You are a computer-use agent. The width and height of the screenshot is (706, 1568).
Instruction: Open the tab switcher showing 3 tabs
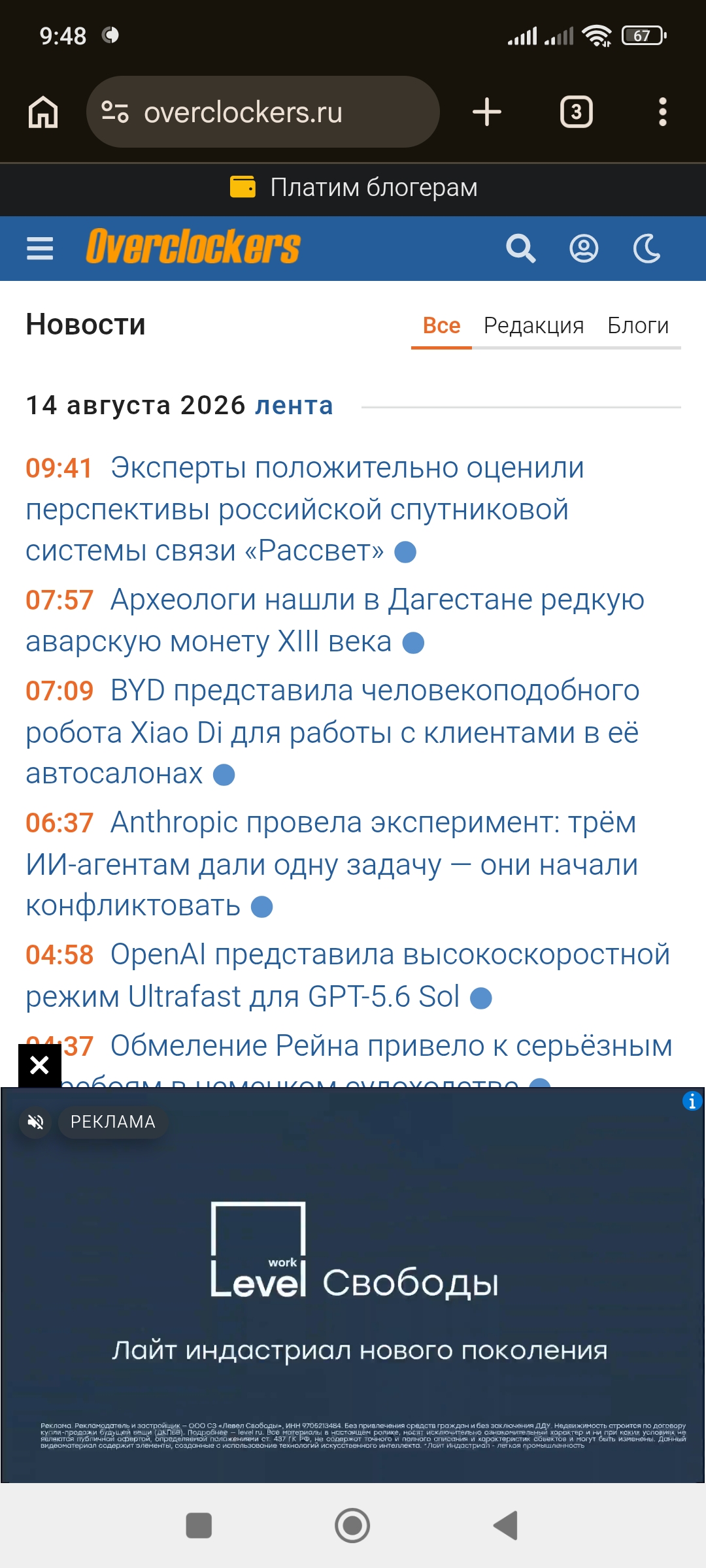click(x=577, y=112)
